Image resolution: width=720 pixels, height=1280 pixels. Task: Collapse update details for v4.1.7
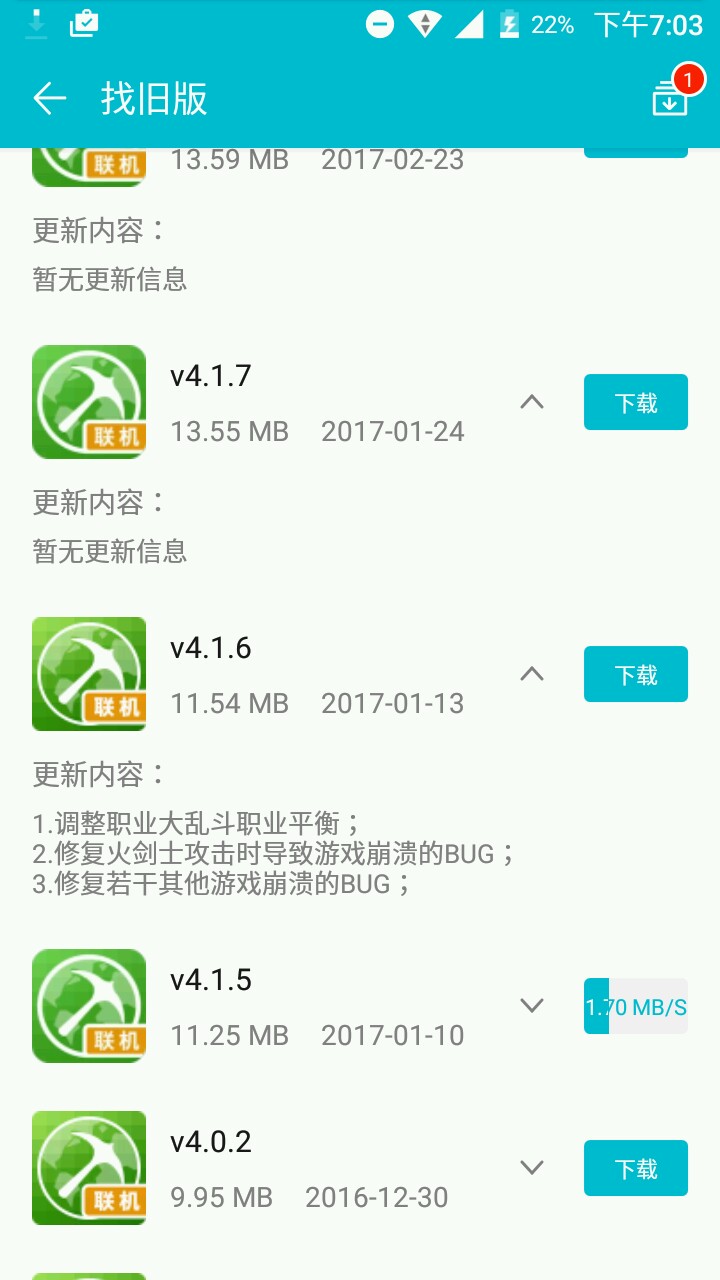(532, 402)
